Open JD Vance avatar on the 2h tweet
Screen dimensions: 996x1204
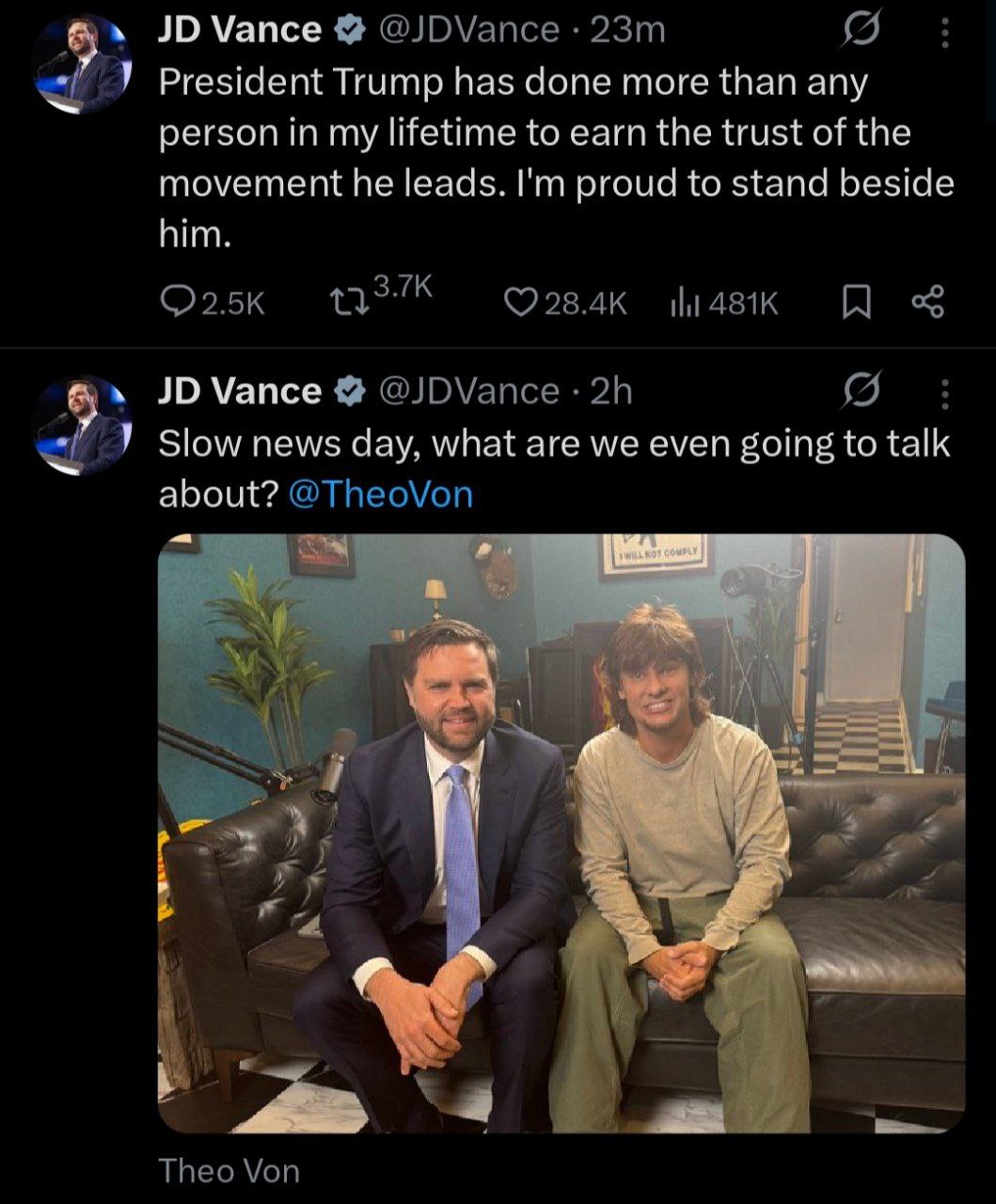tap(80, 426)
